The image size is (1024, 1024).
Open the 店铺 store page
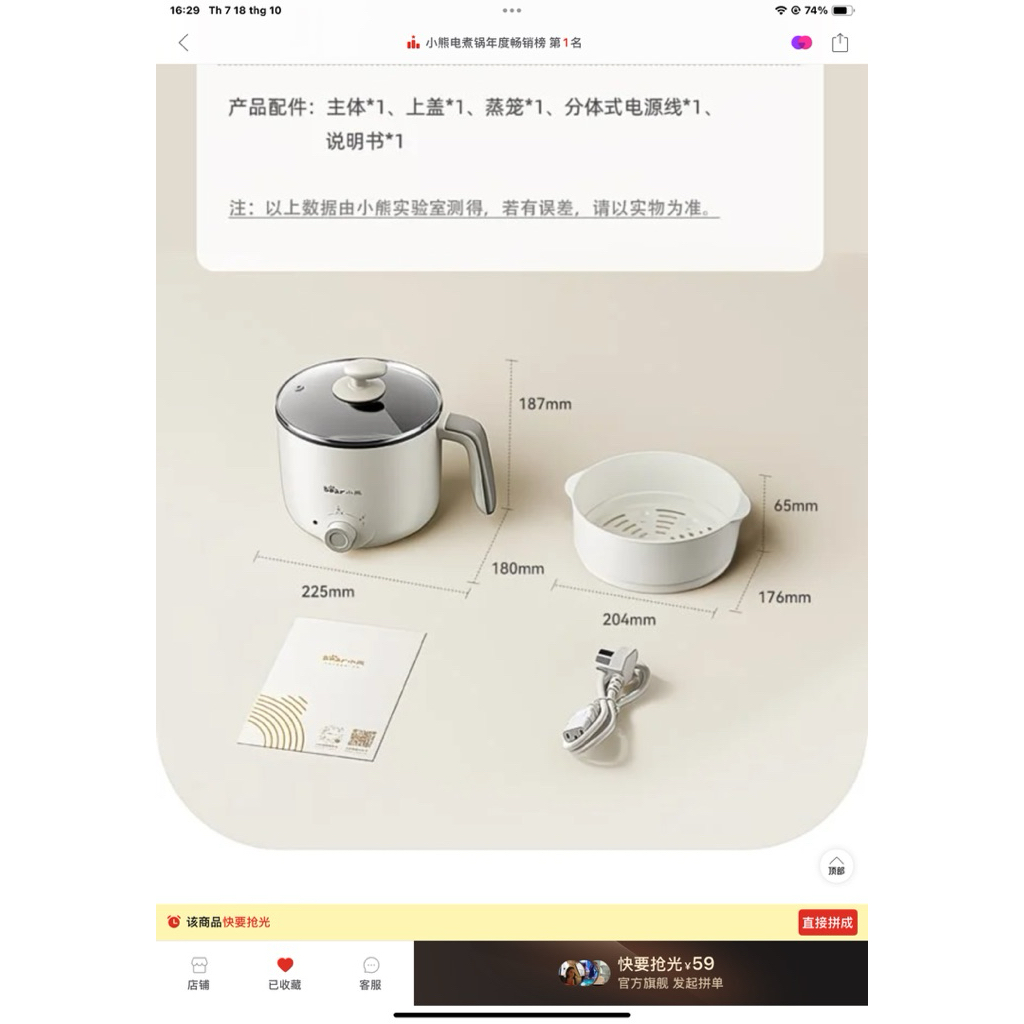[198, 973]
